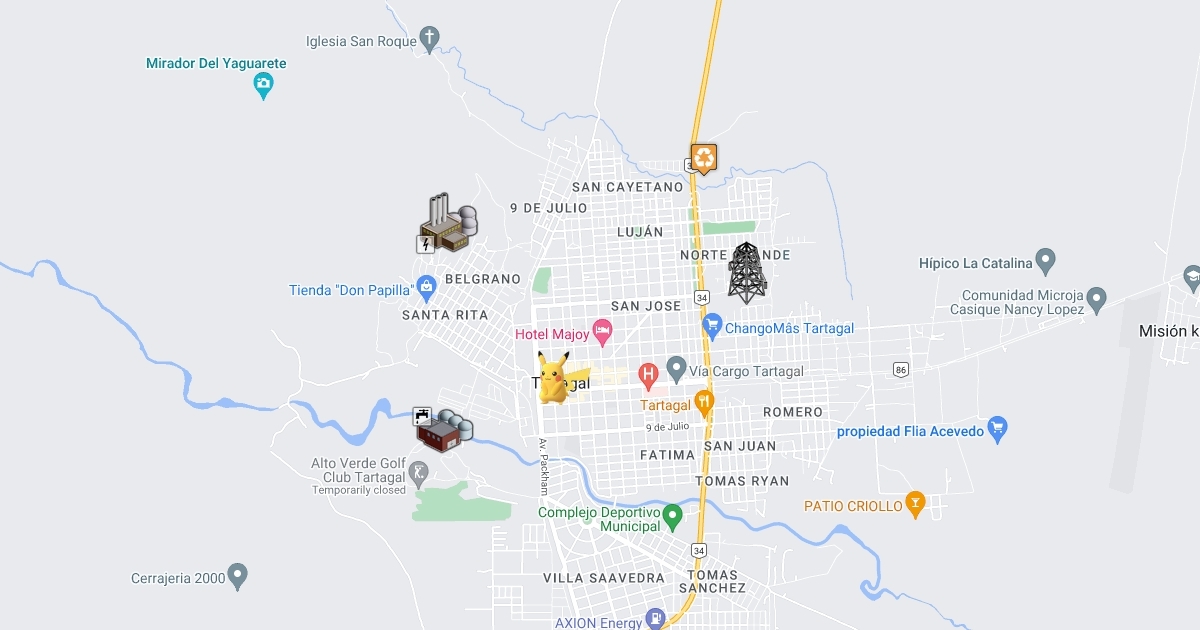Image resolution: width=1200 pixels, height=630 pixels.
Task: Select the Cerrajeria 2000 pin
Action: [237, 576]
